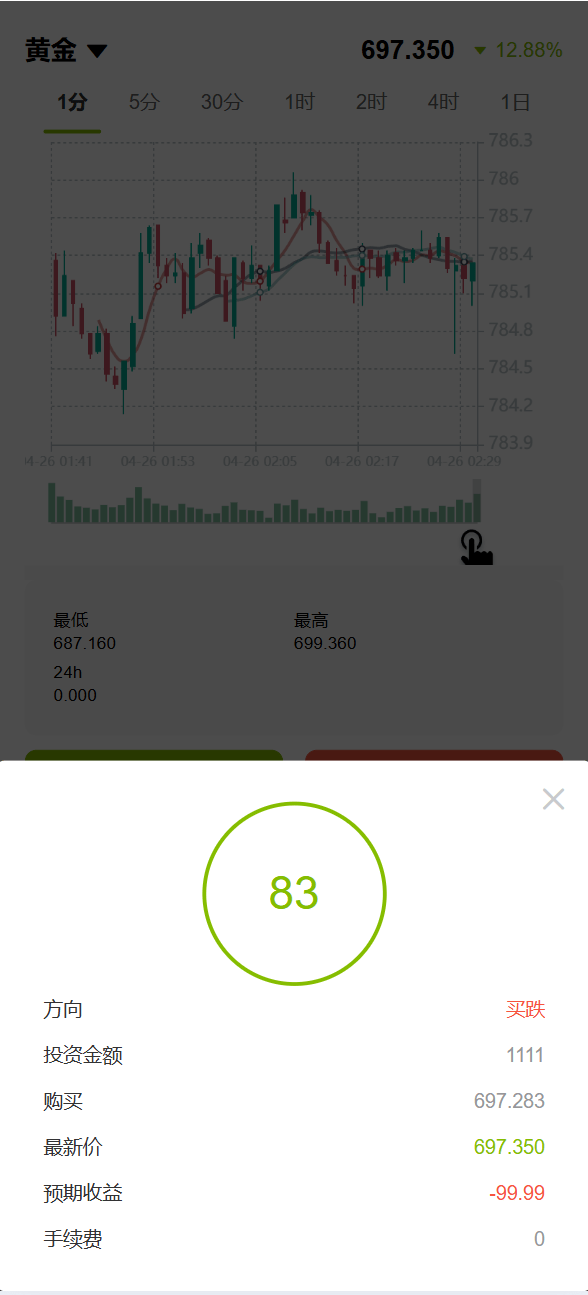Switch to the 30分 chart interval

point(221,102)
